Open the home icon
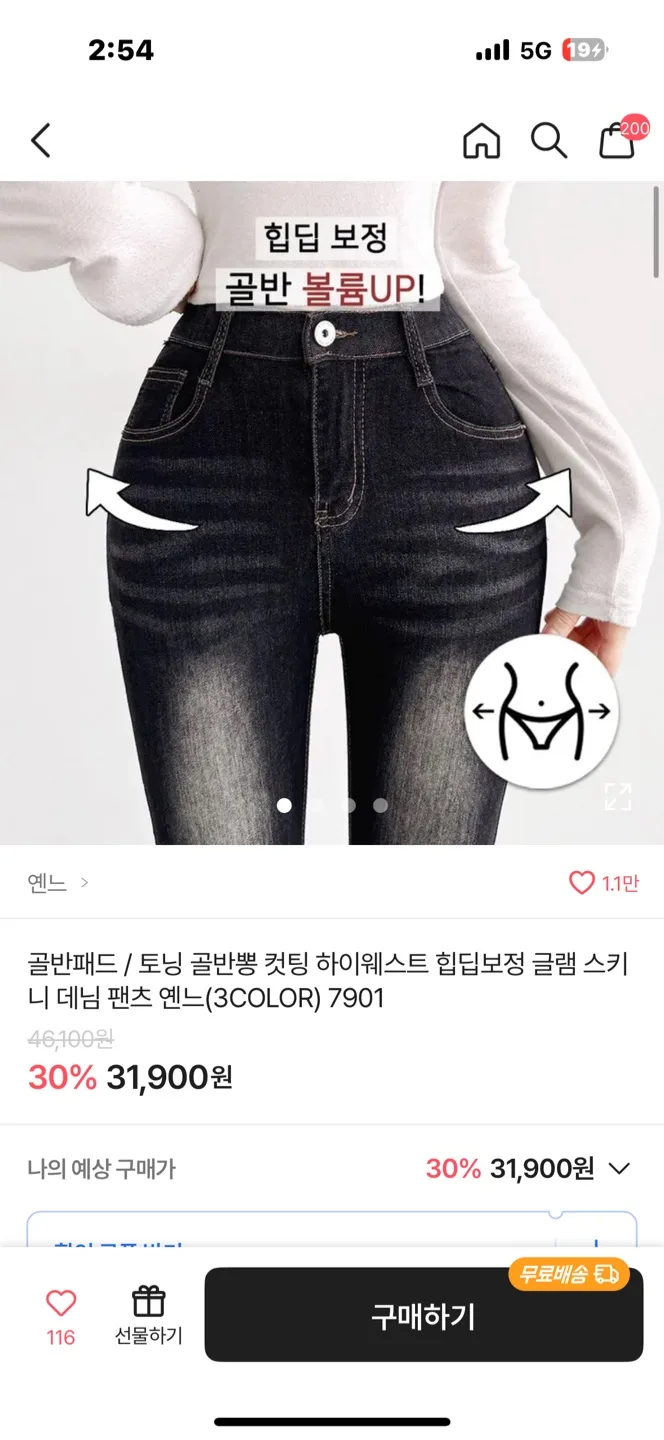The width and height of the screenshot is (664, 1440). click(481, 141)
